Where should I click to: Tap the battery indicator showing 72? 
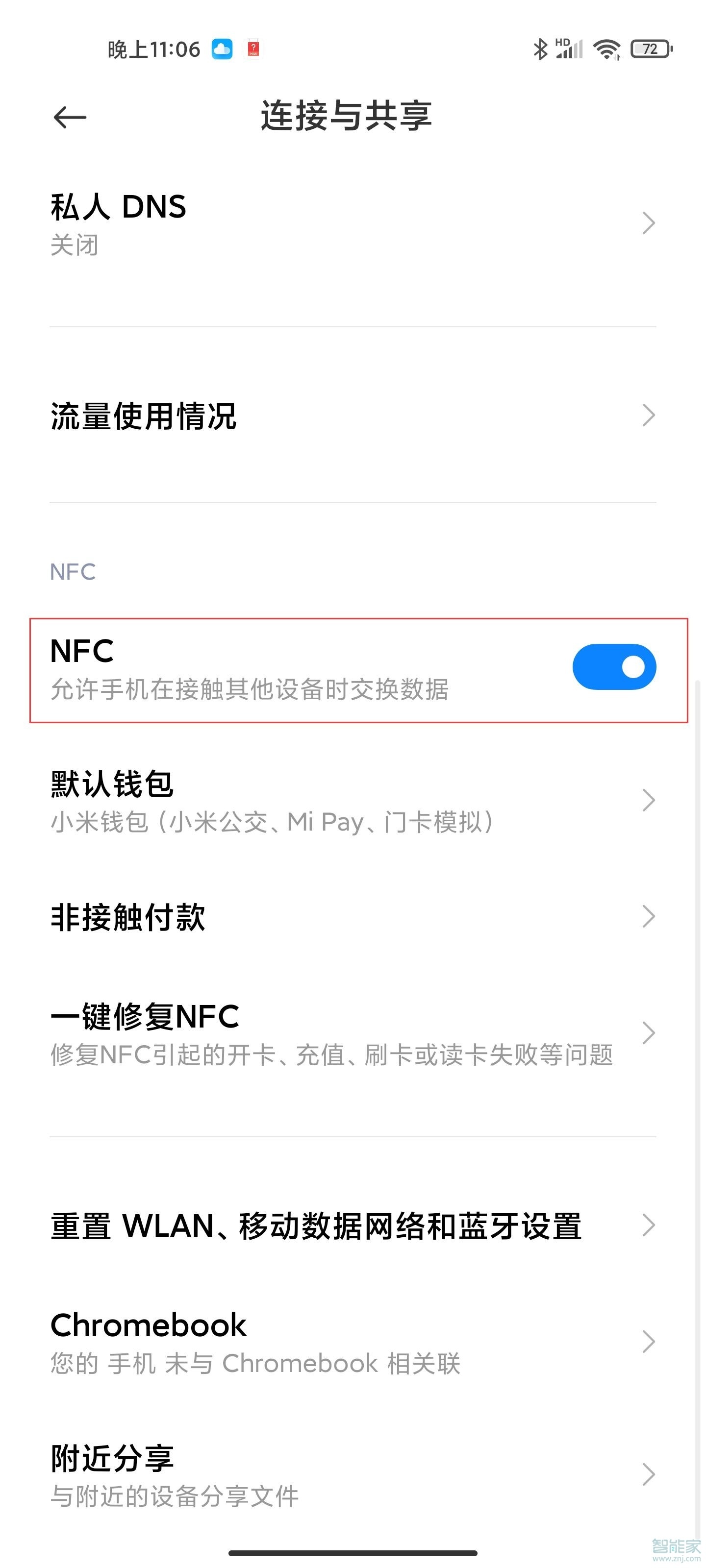click(649, 48)
